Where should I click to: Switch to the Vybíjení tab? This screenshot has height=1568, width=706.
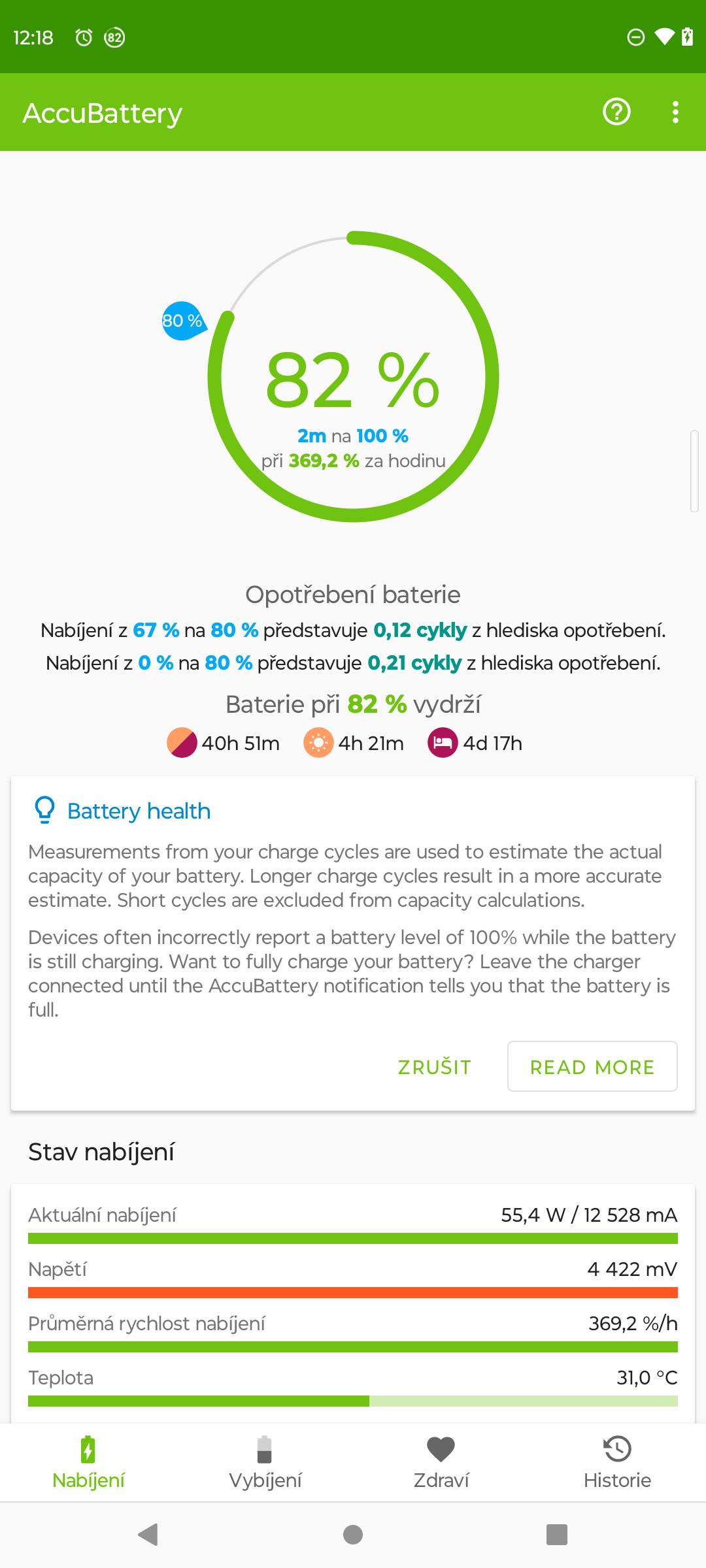[x=265, y=1462]
